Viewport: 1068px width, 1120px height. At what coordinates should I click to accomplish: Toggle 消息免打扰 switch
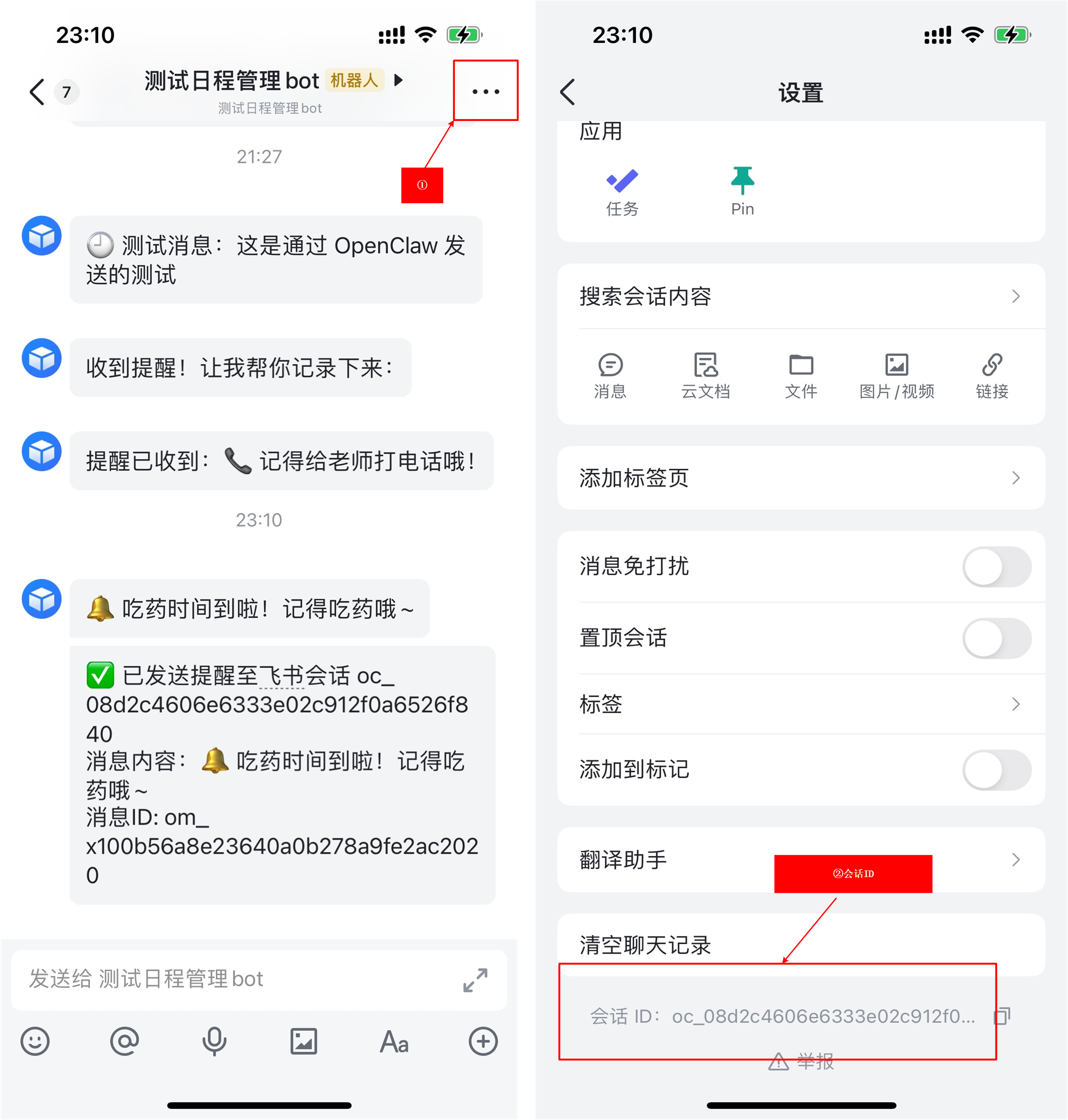(x=996, y=566)
